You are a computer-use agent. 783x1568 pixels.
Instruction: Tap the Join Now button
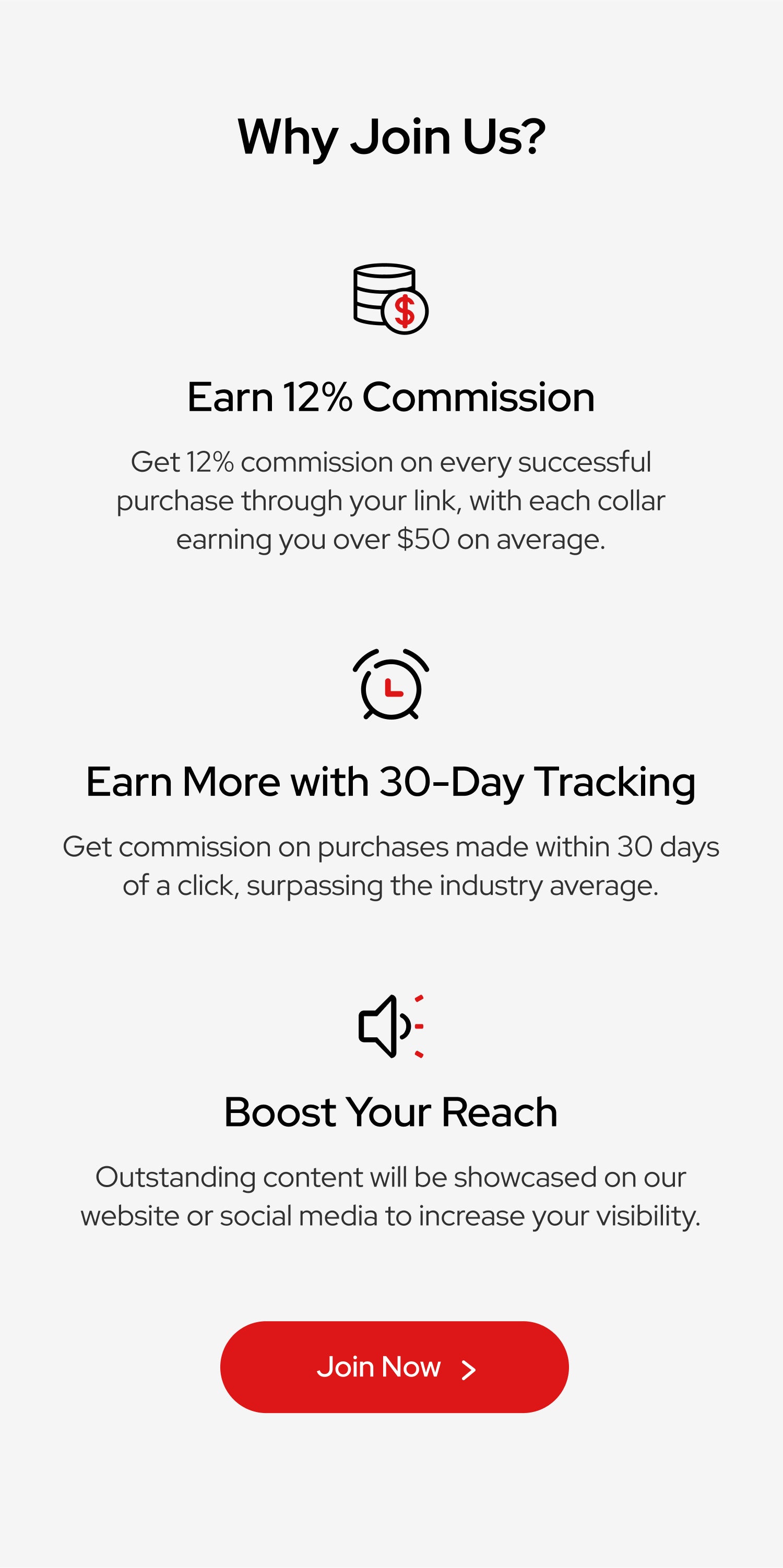tap(394, 1367)
